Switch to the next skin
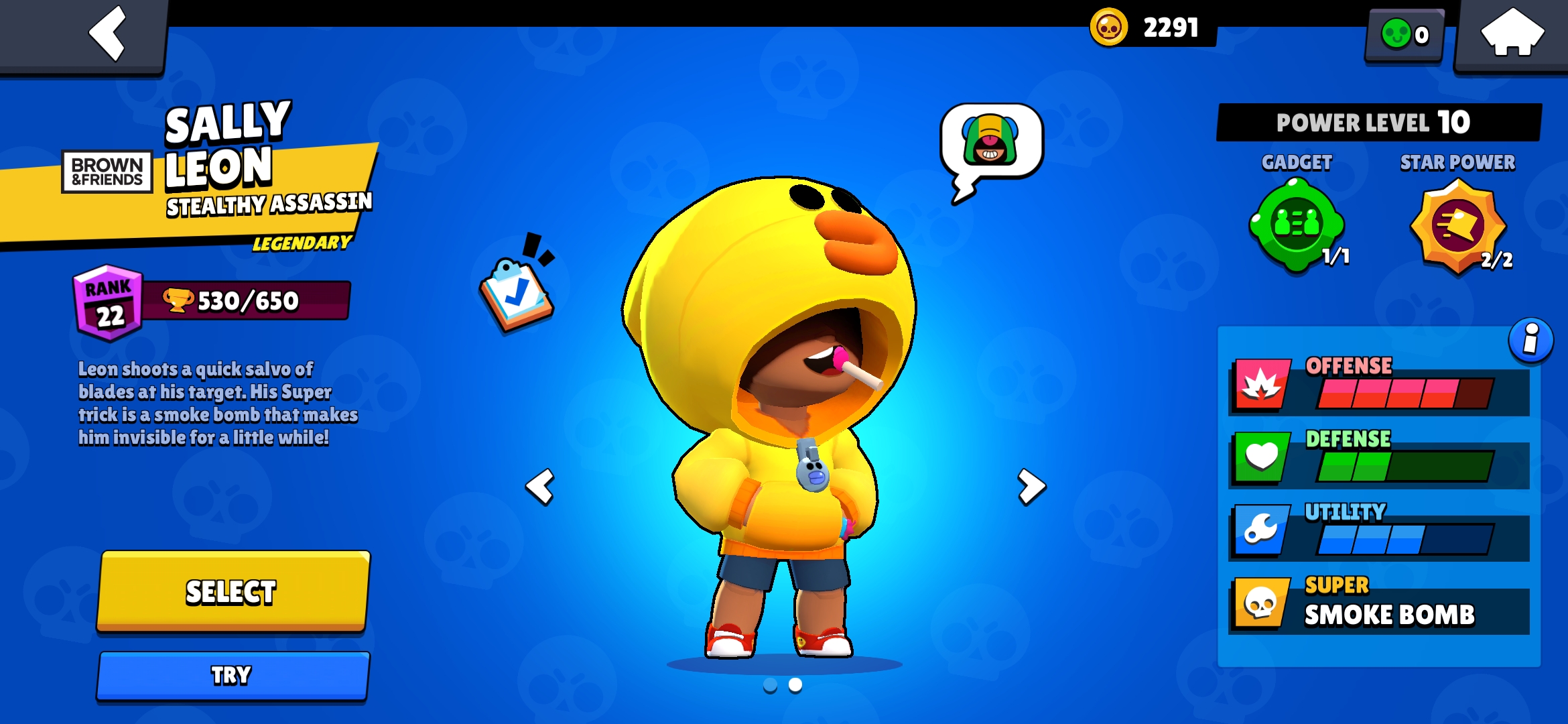 1031,486
